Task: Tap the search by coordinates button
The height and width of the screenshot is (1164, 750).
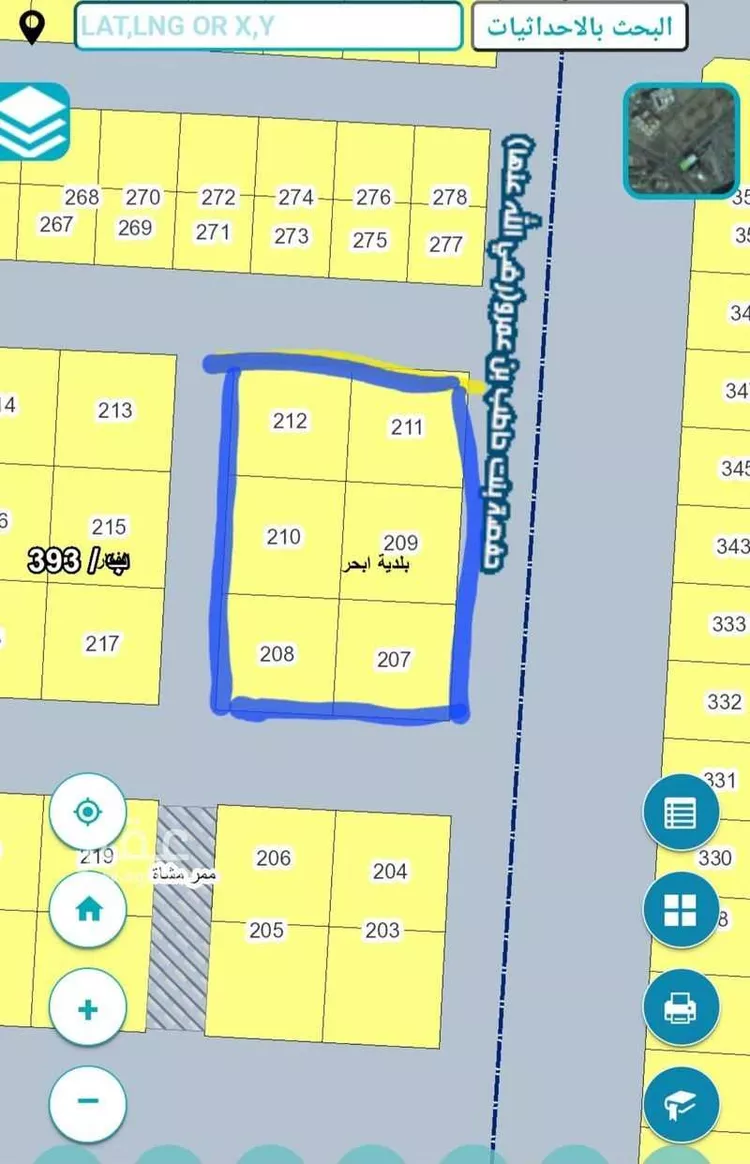Action: click(580, 26)
